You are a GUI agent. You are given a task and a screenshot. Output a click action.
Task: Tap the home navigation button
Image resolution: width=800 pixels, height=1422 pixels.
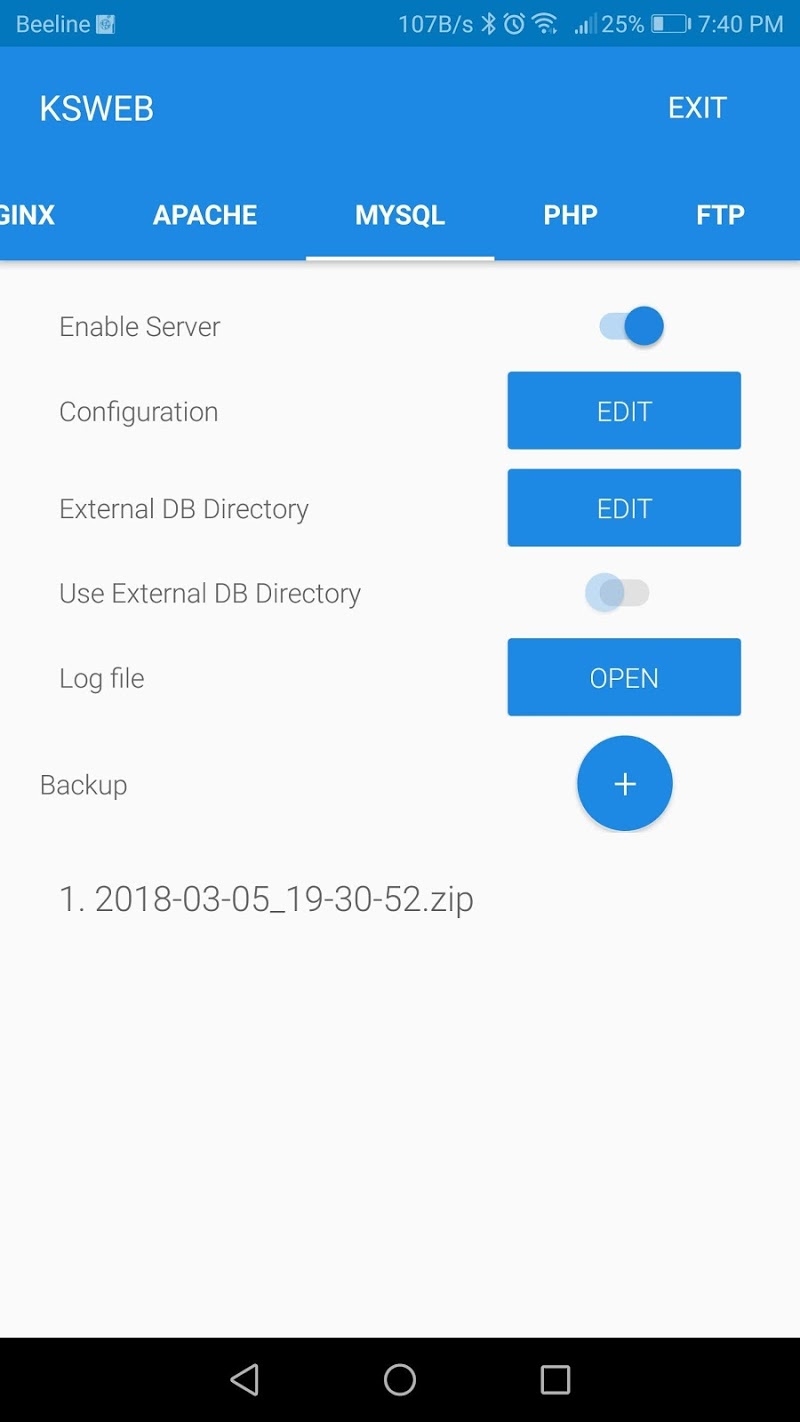[x=400, y=1379]
